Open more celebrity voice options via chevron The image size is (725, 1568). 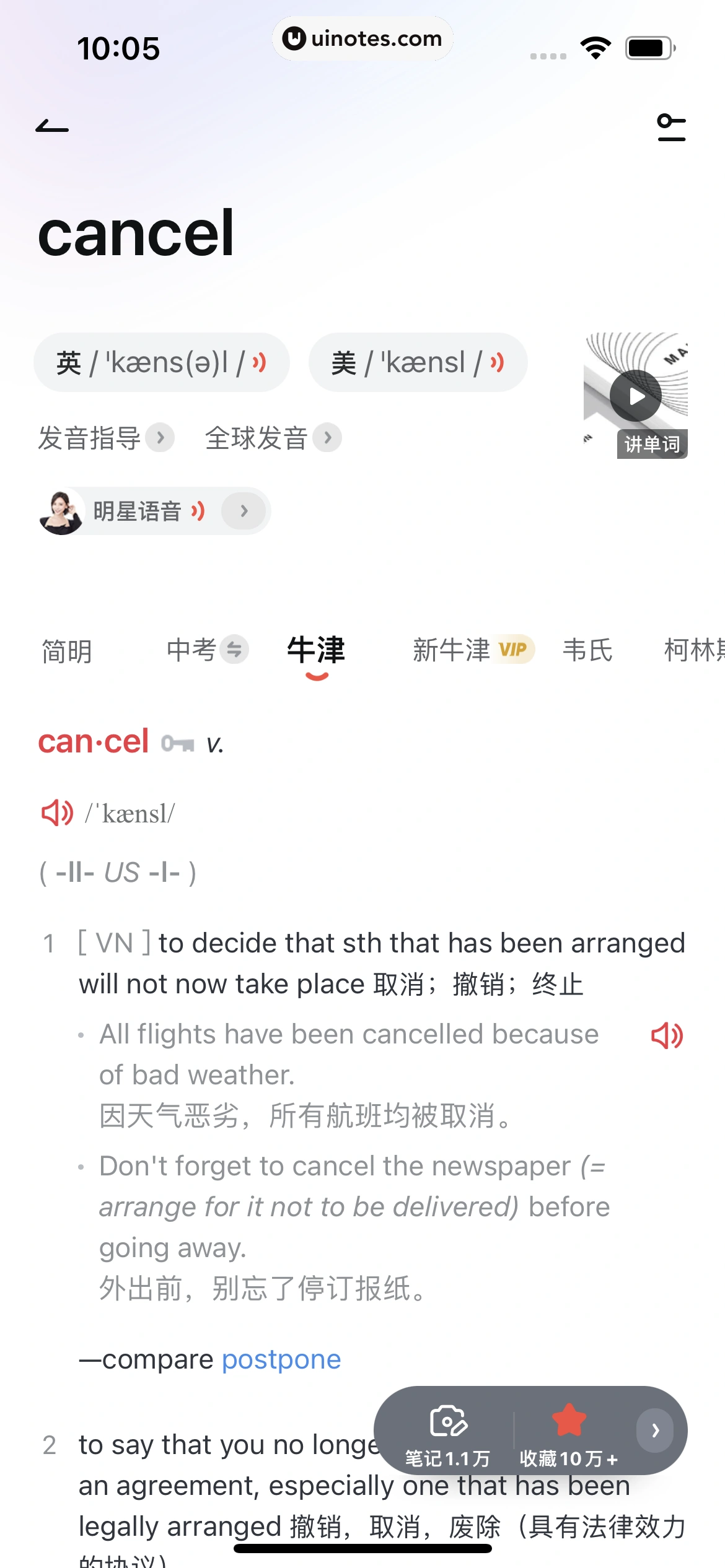pyautogui.click(x=244, y=511)
